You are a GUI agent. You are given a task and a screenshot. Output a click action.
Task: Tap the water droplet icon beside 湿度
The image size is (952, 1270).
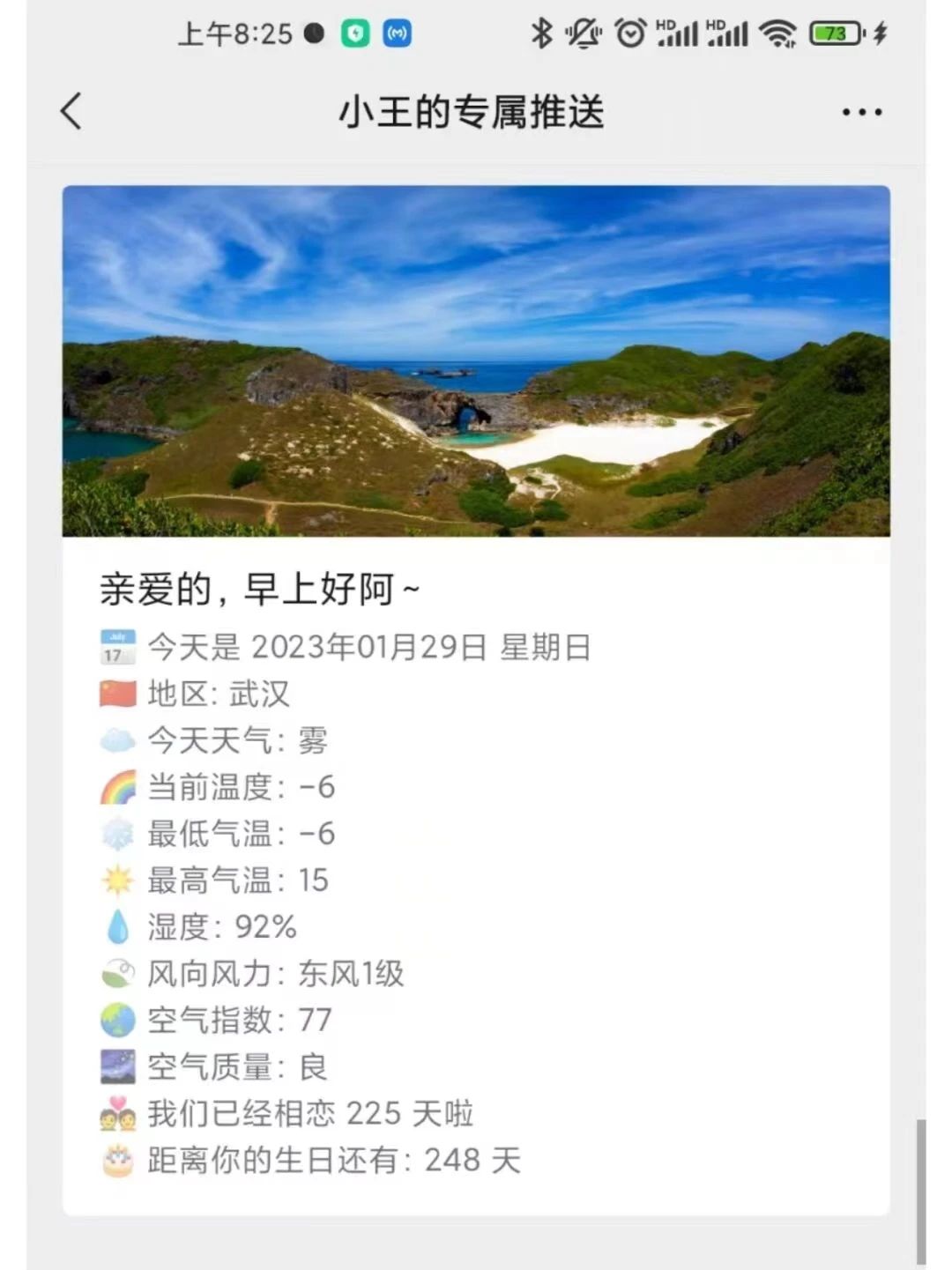click(115, 927)
